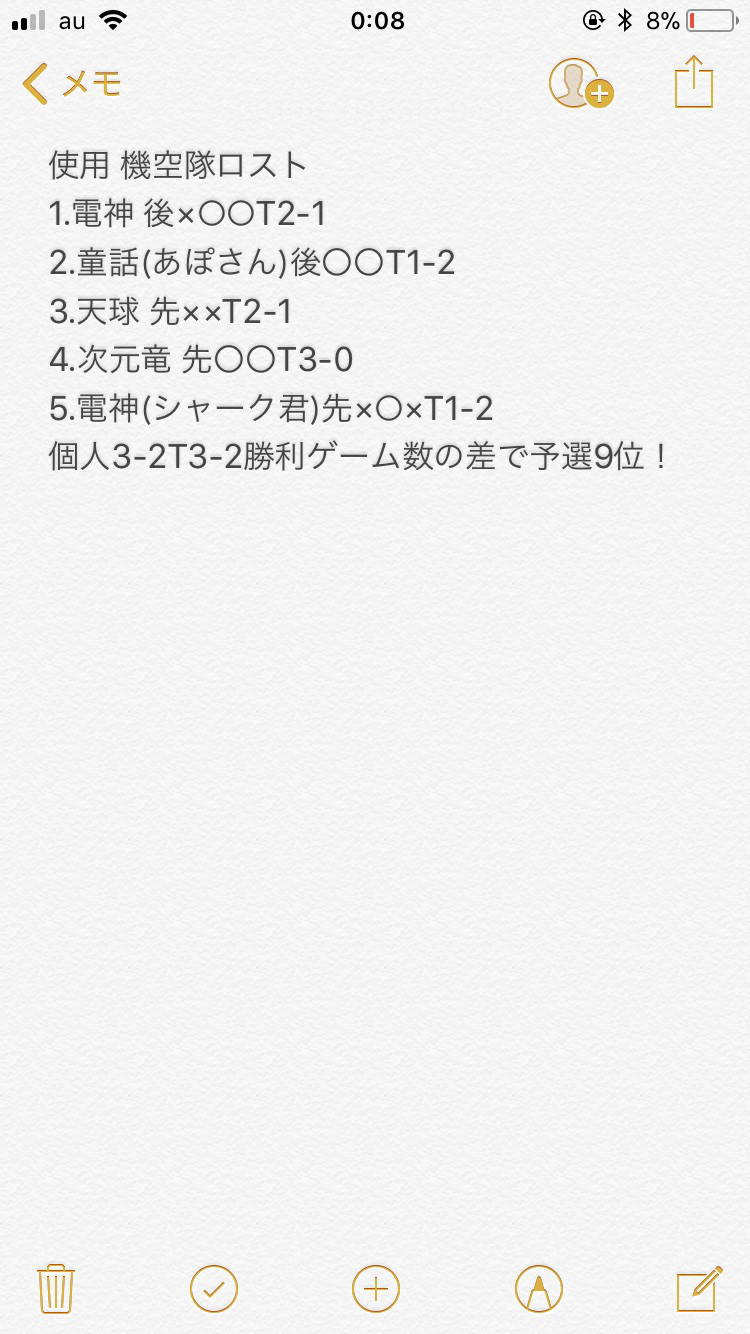This screenshot has height=1334, width=750.
Task: Open the sketch drawing tool
Action: 539,1288
